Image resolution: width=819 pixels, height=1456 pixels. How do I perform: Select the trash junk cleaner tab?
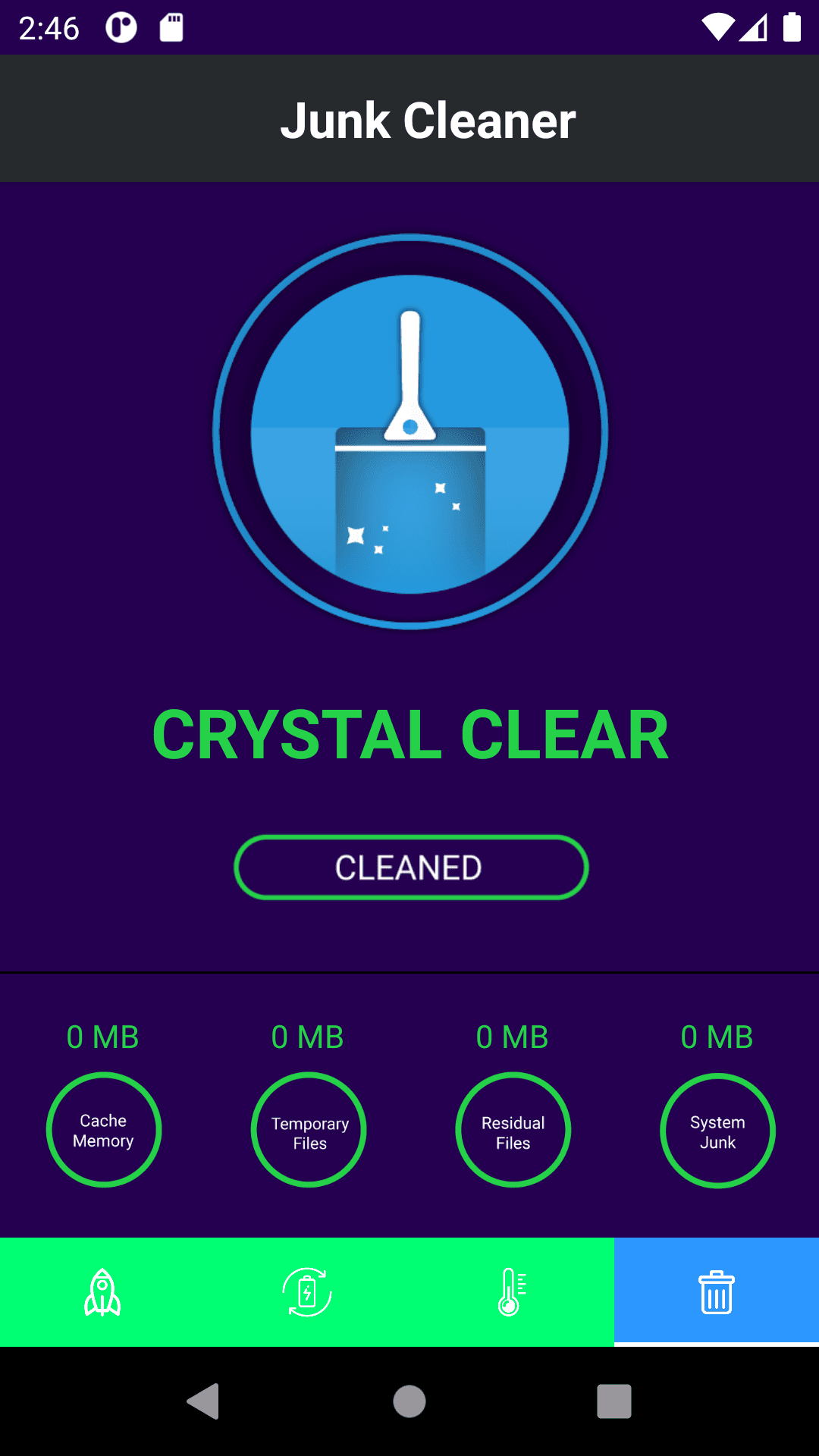click(716, 1292)
